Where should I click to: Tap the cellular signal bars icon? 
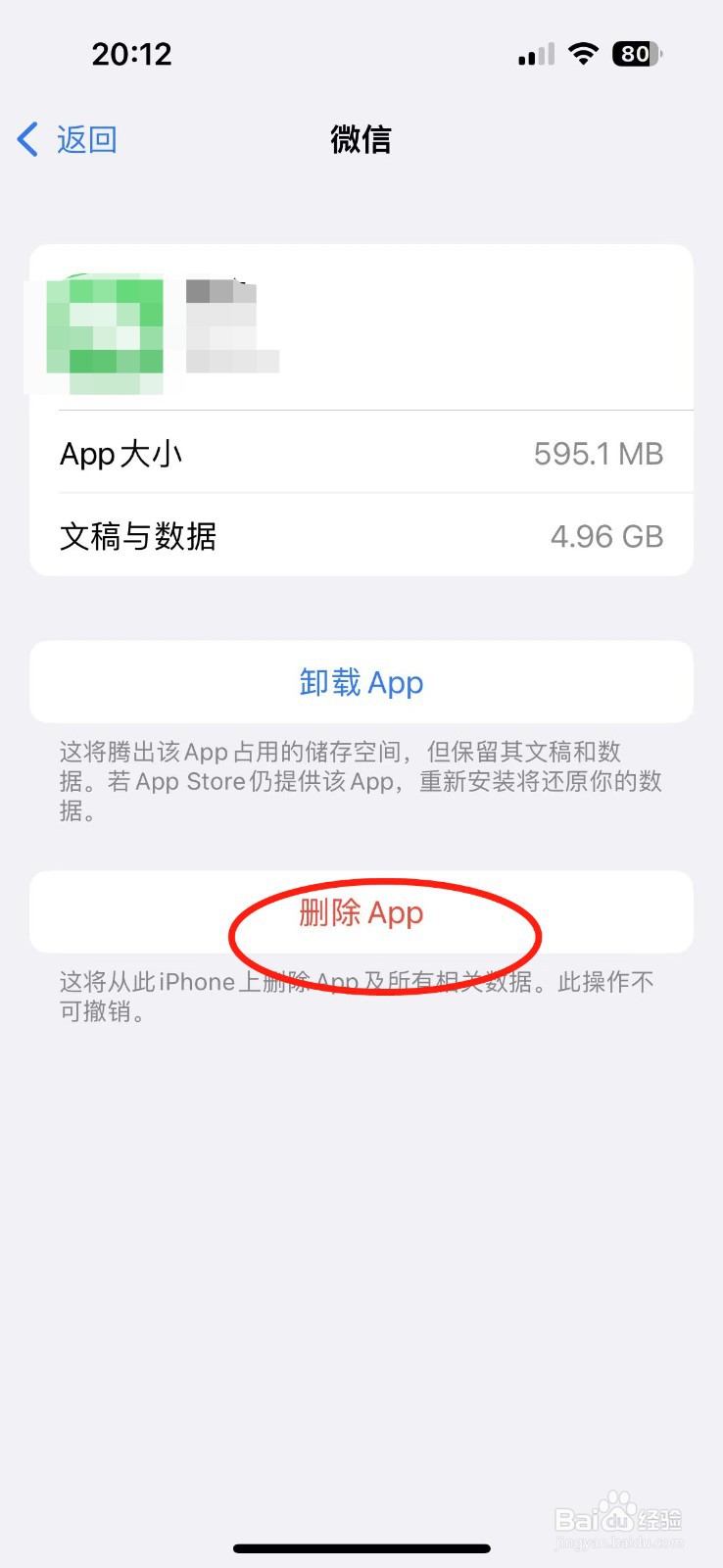pos(533,54)
